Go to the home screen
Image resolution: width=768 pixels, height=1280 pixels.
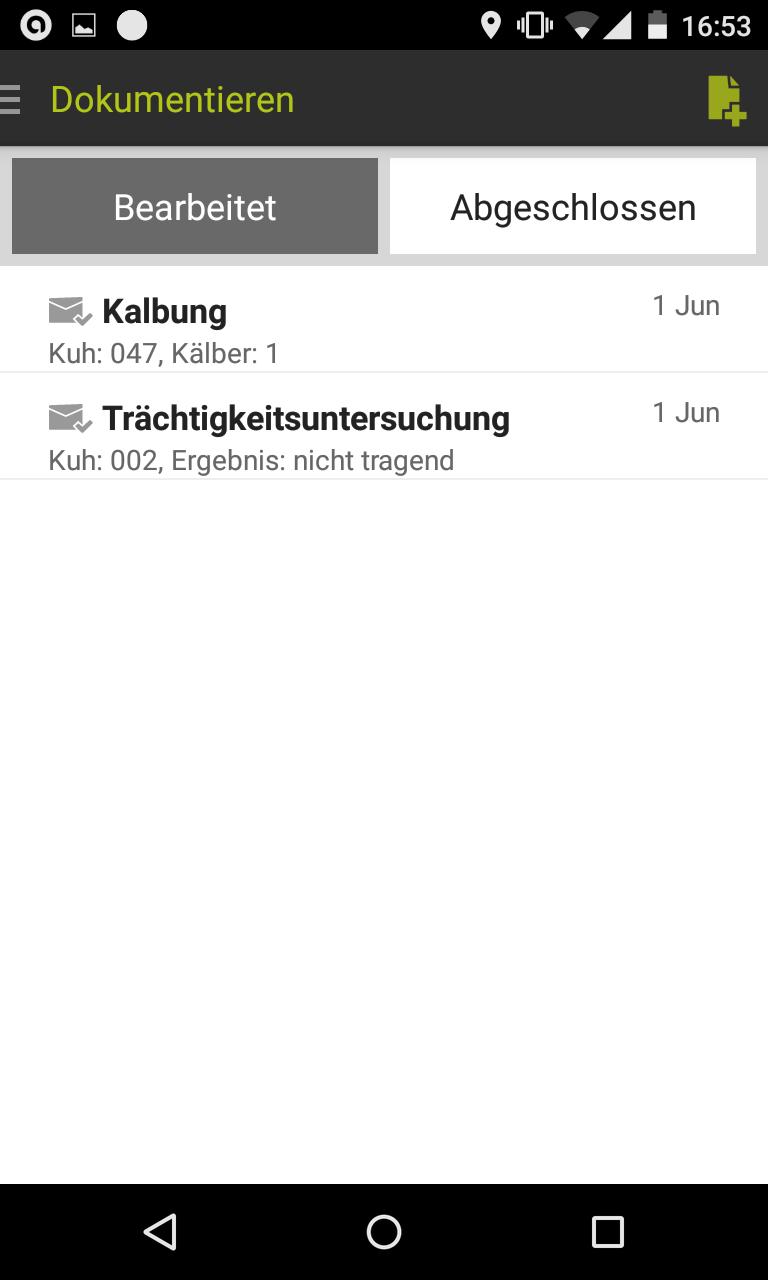coord(384,1232)
